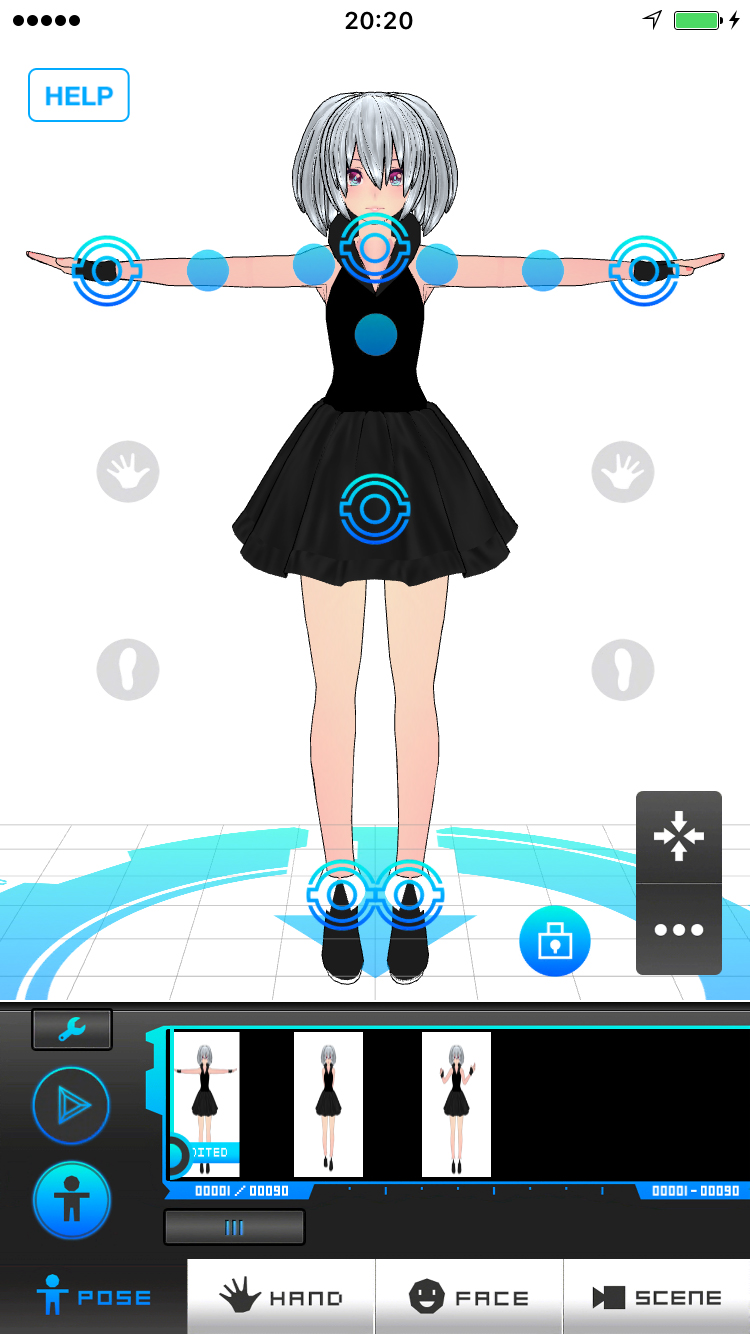Open the wrench settings tool

[72, 1030]
